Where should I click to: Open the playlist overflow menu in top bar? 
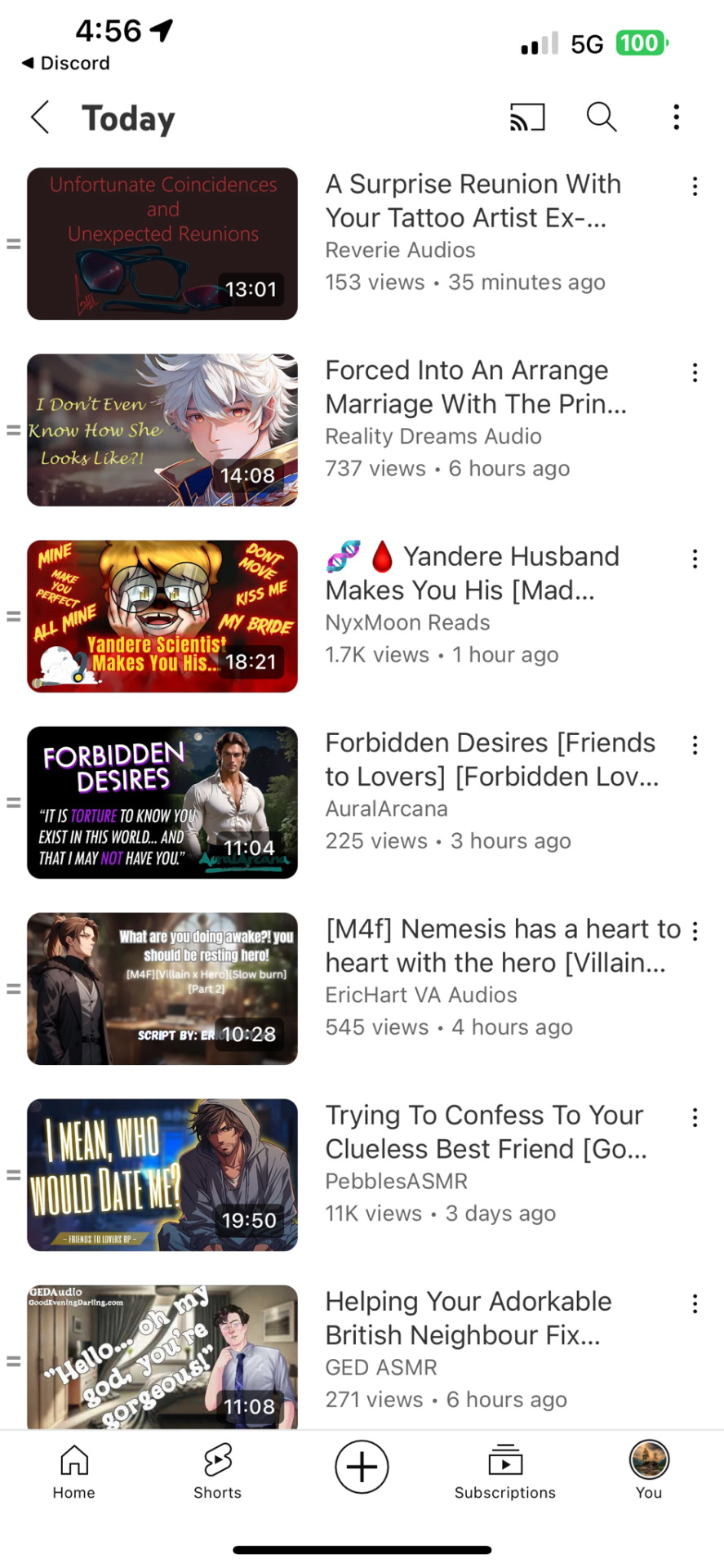(676, 118)
